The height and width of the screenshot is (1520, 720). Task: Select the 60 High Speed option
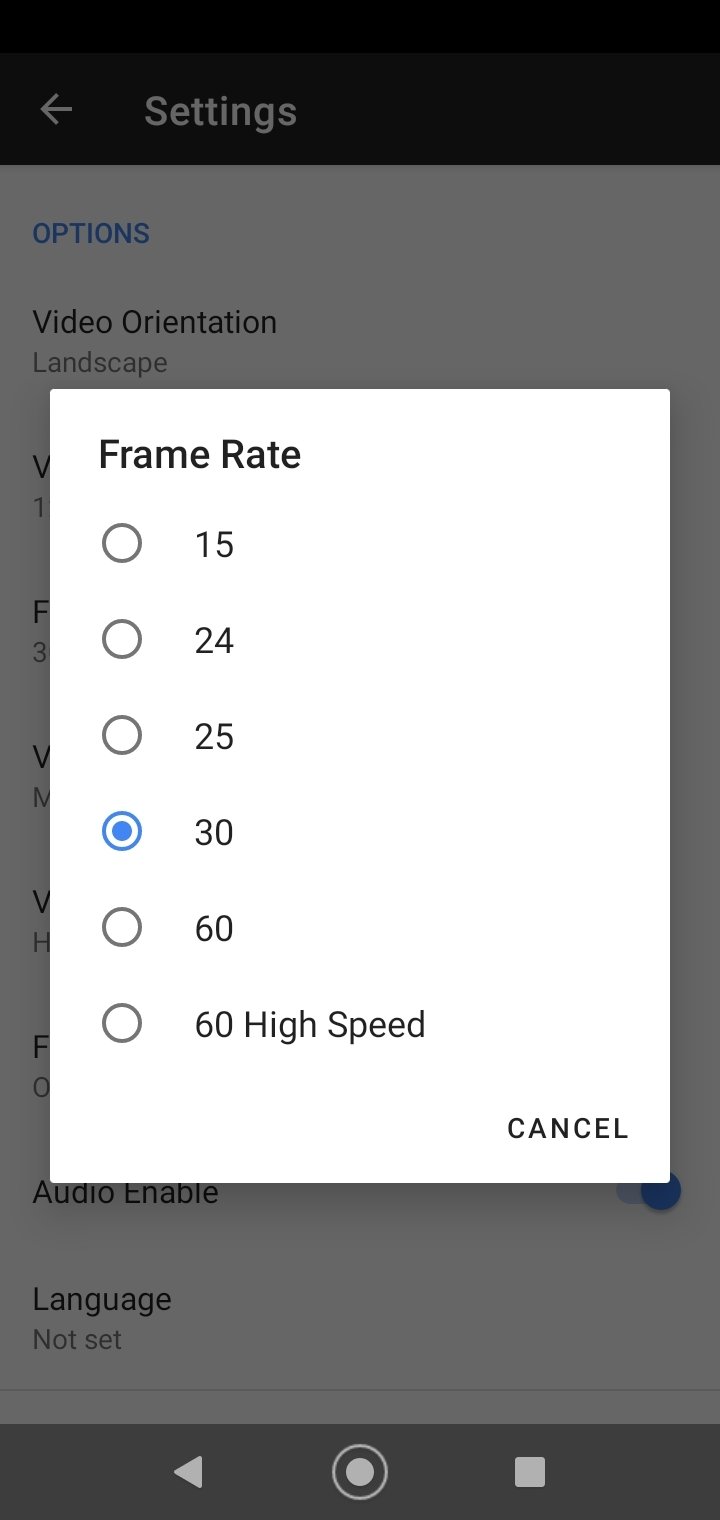coord(360,1024)
